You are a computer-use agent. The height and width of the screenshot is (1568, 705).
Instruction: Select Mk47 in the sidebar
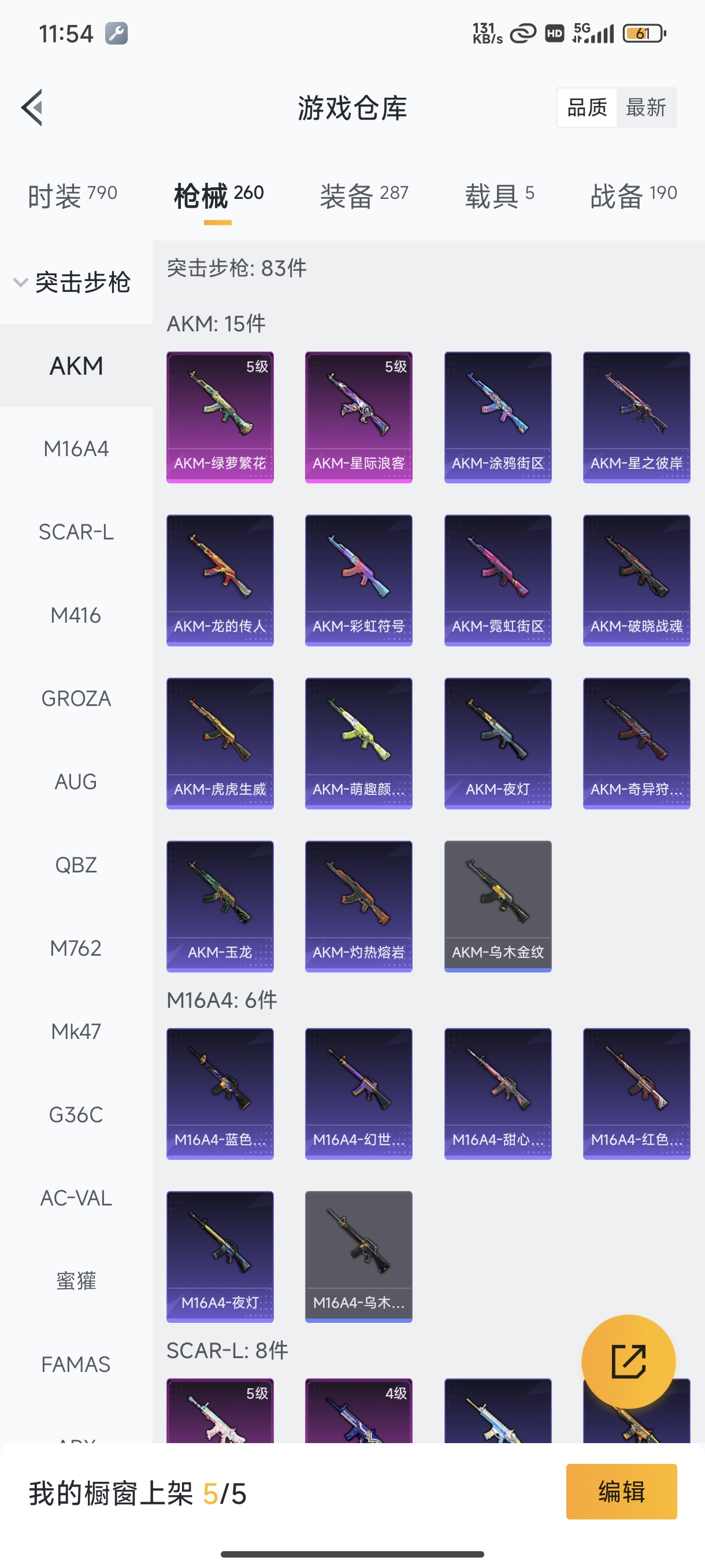[x=76, y=1031]
